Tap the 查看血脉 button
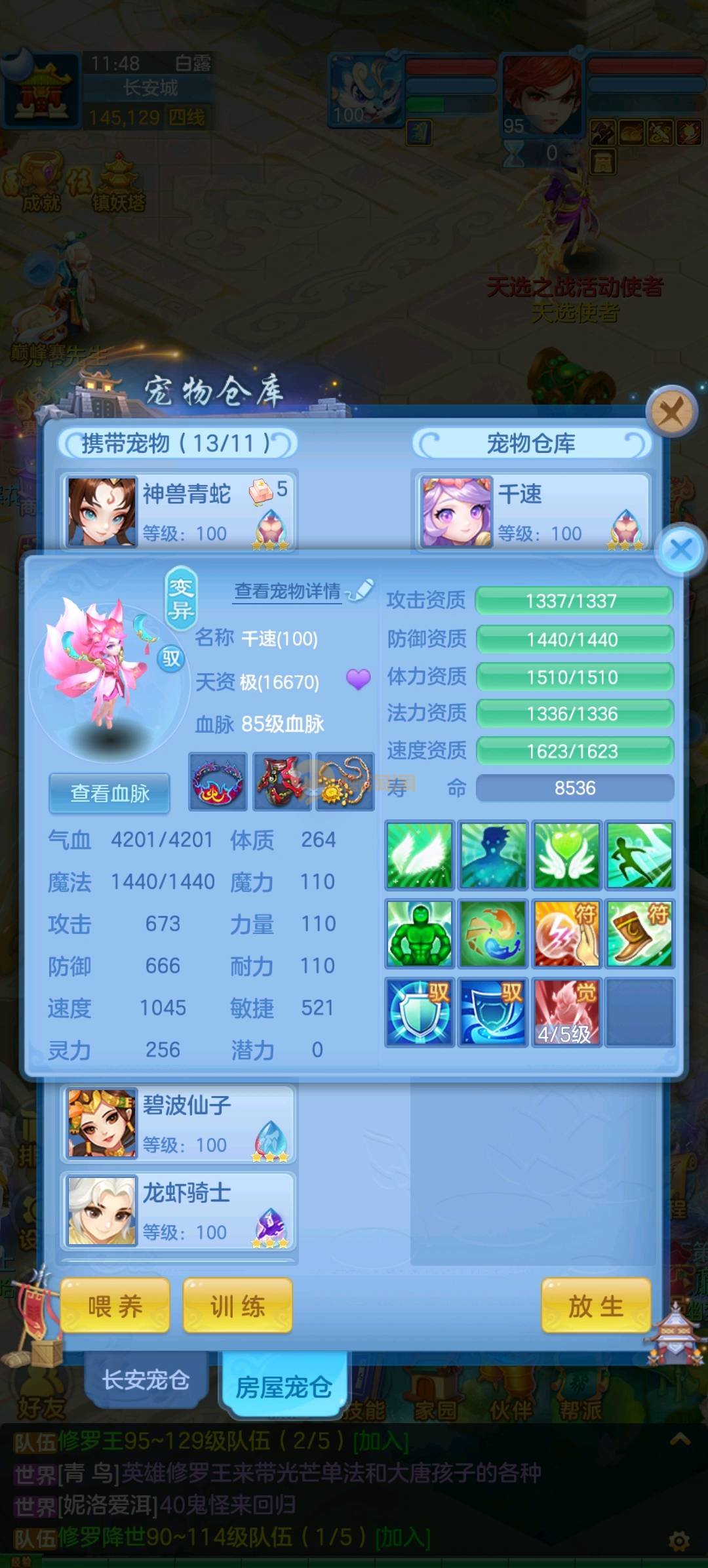 [x=109, y=793]
